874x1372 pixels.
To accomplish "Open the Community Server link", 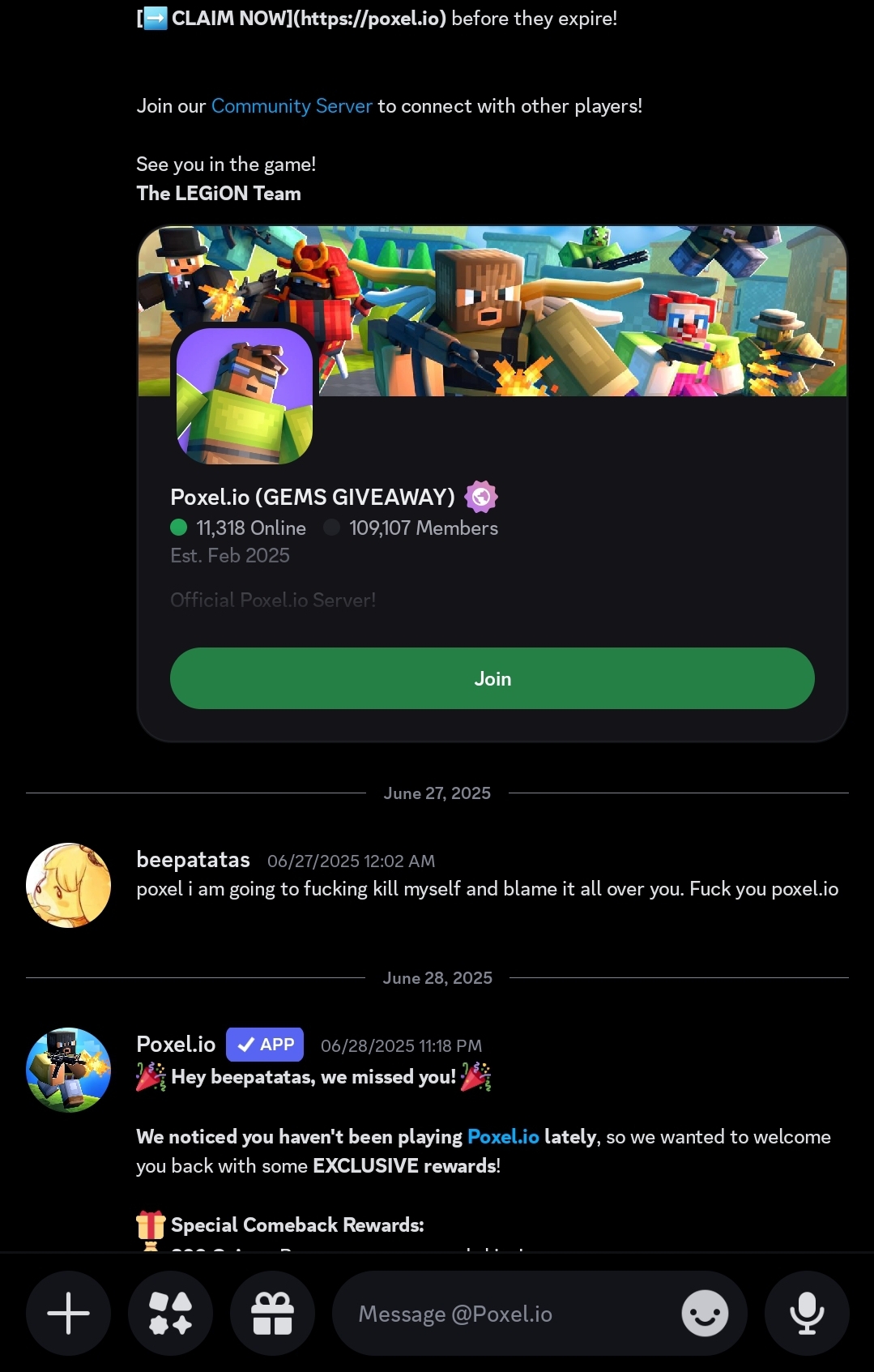I will 292,106.
